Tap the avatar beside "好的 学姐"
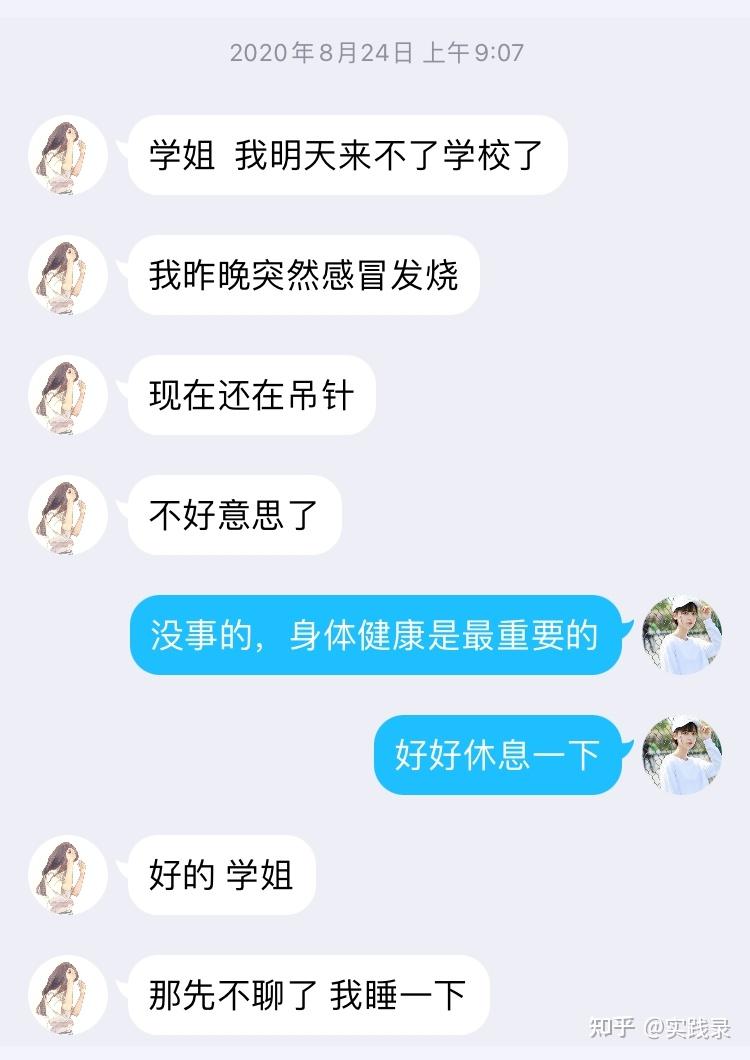This screenshot has width=750, height=1060. pyautogui.click(x=68, y=875)
